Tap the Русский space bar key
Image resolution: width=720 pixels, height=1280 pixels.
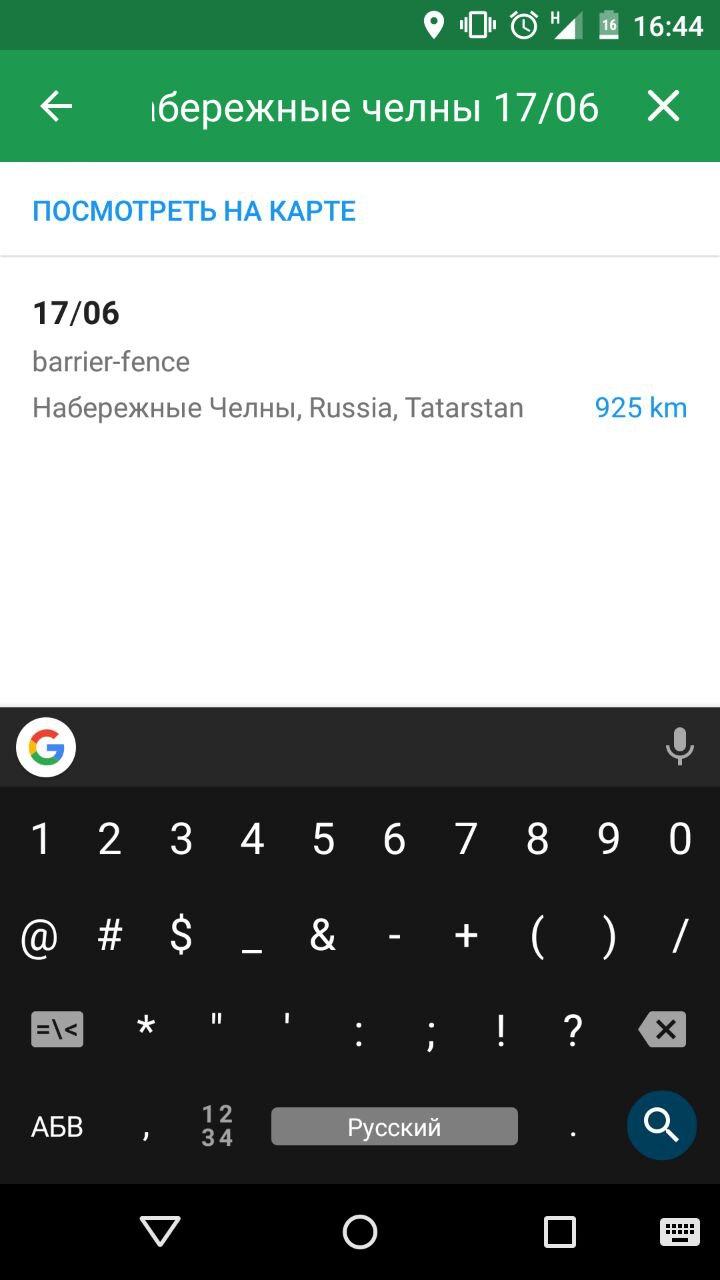point(394,1127)
